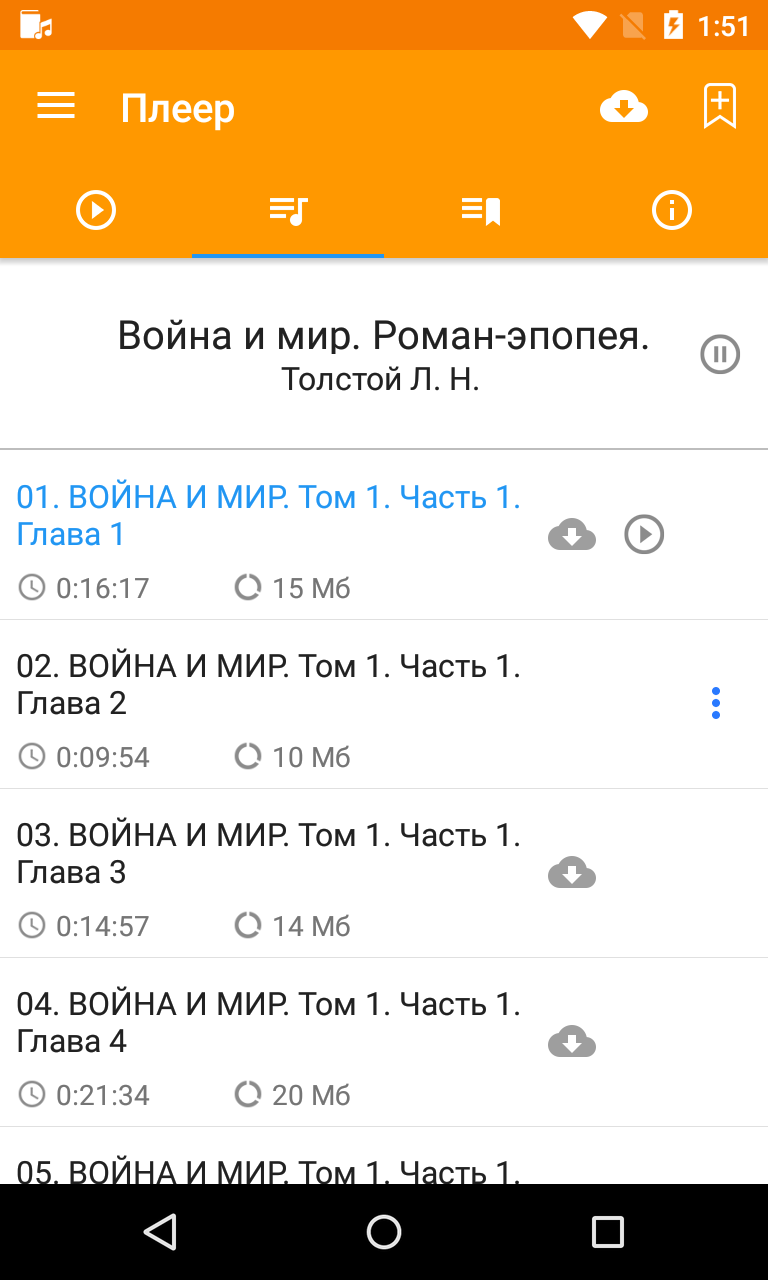Switch to the bookmarks list tab
768x1280 pixels.
tap(480, 211)
